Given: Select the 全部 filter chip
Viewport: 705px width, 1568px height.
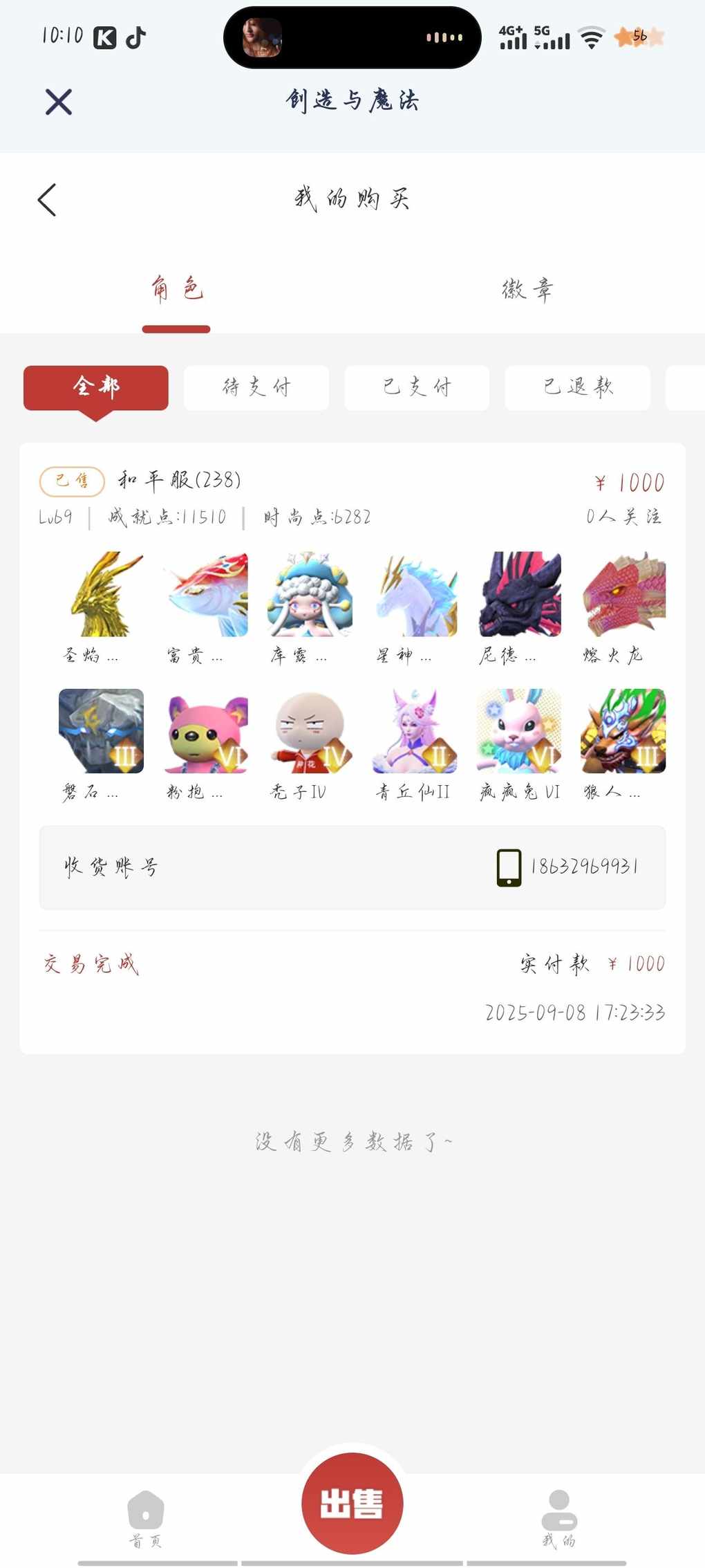Looking at the screenshot, I should pyautogui.click(x=96, y=387).
